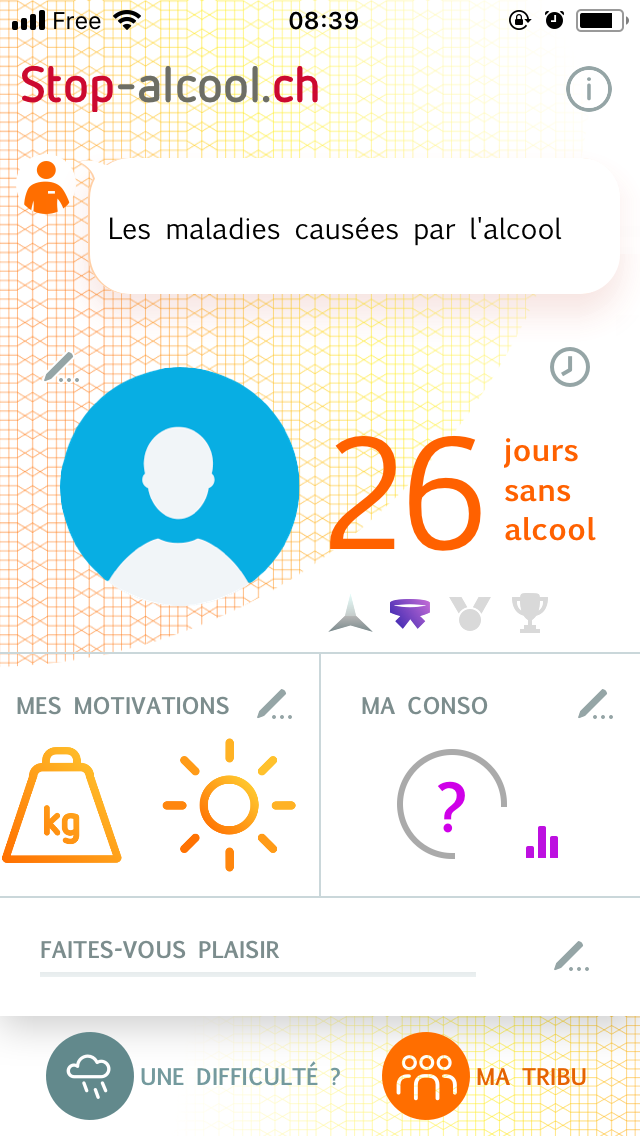Open the info icon next to Stop-alcool.ch

[x=588, y=90]
